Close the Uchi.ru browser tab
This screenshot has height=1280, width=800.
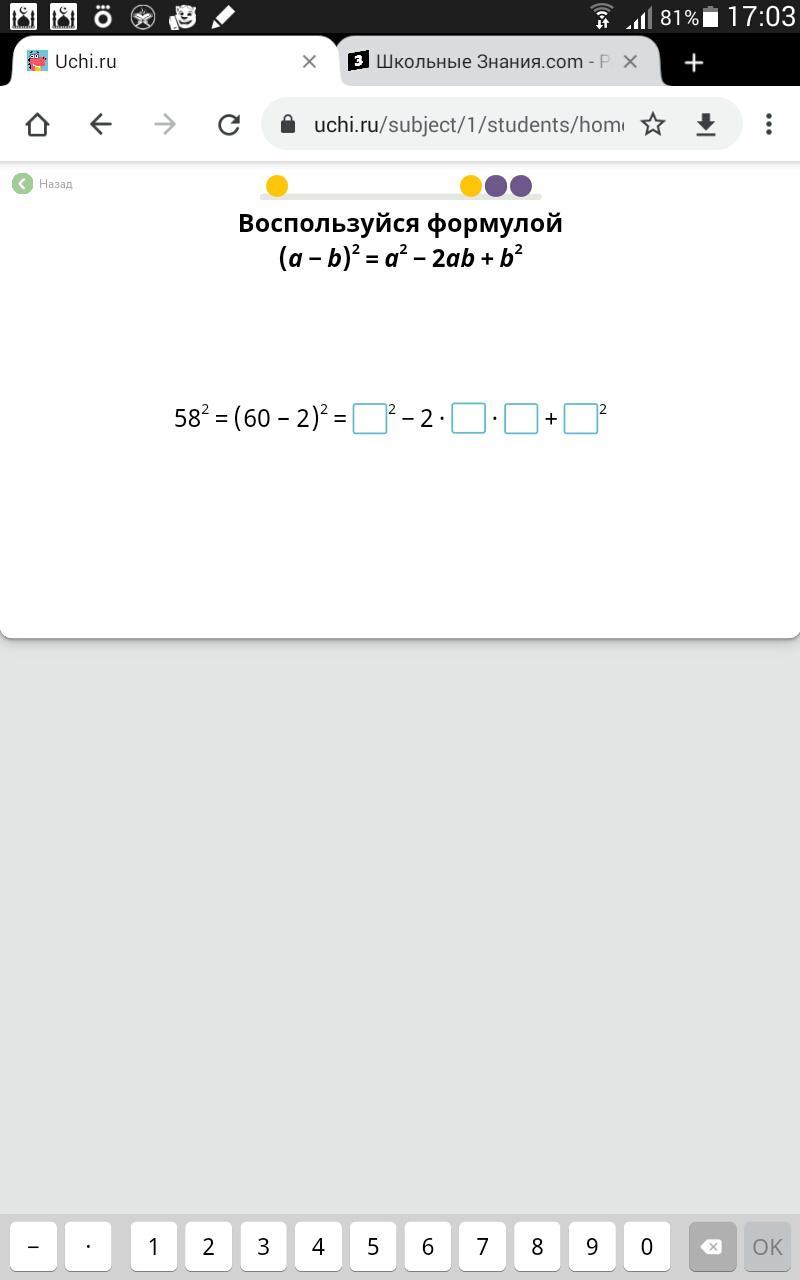[309, 62]
